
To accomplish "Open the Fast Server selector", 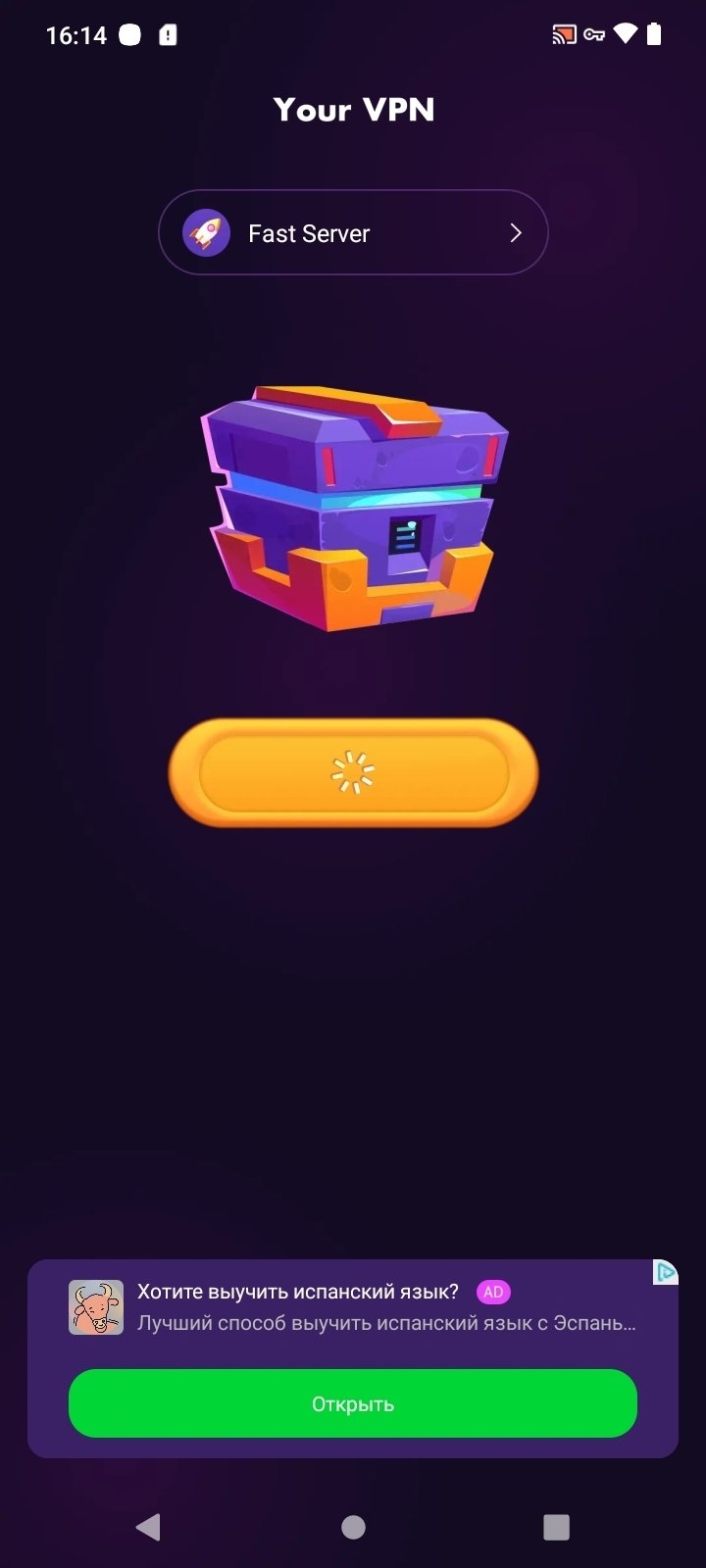I will 353,233.
